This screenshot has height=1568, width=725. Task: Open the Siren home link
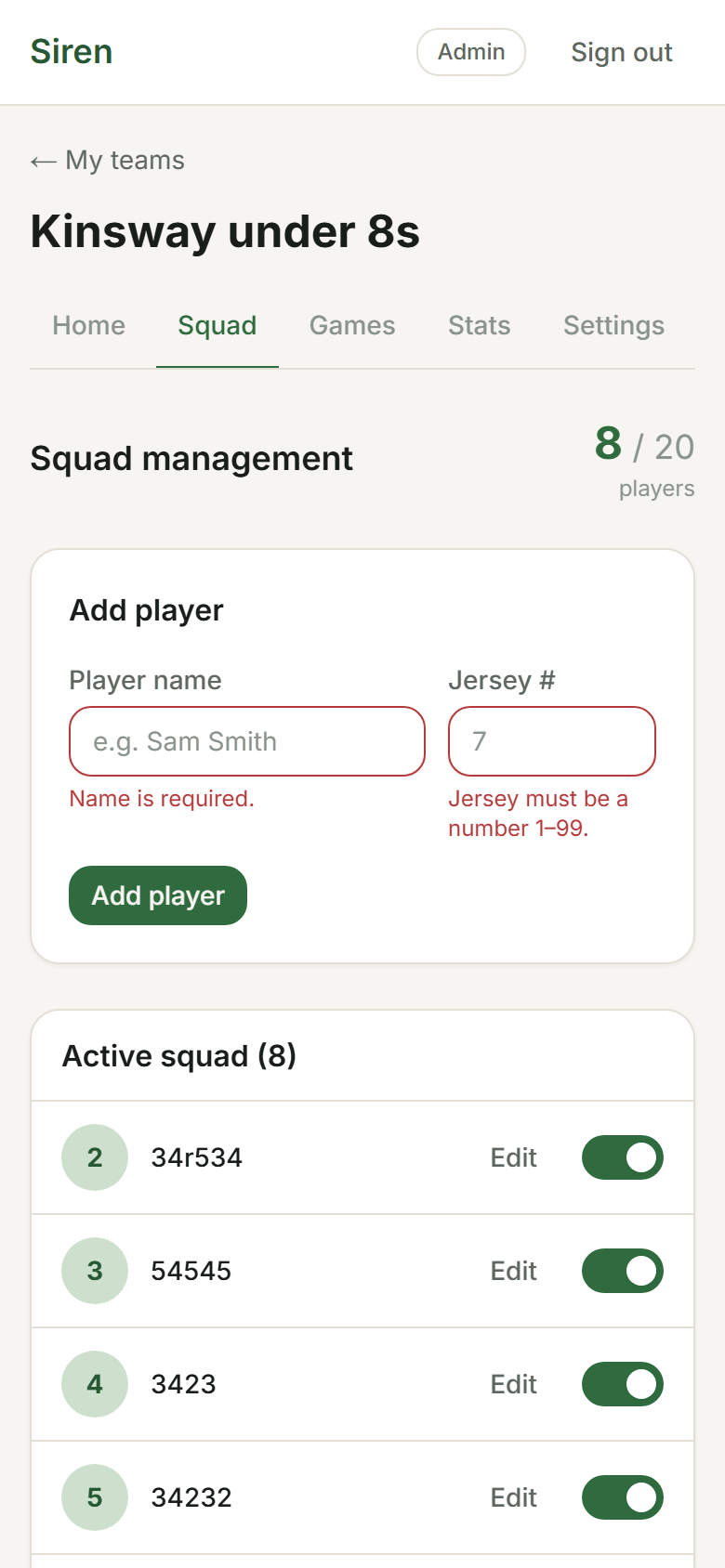pos(72,52)
